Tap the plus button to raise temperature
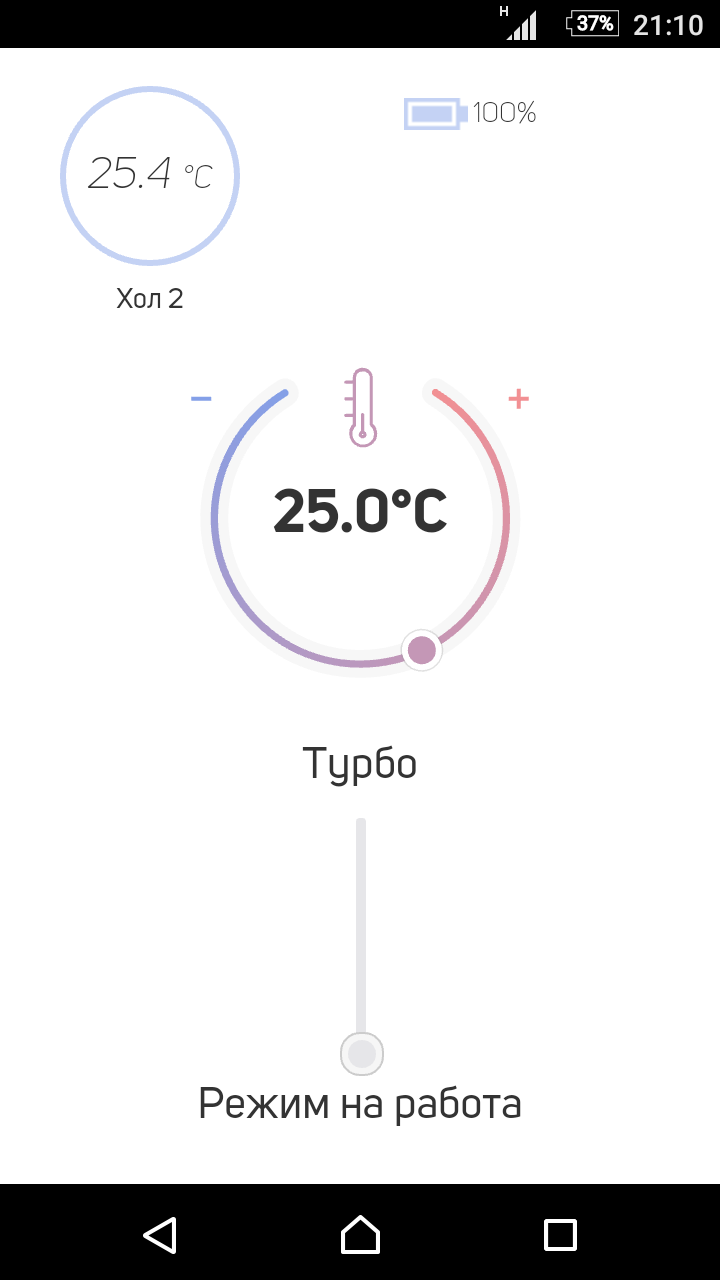The width and height of the screenshot is (720, 1280). click(518, 397)
